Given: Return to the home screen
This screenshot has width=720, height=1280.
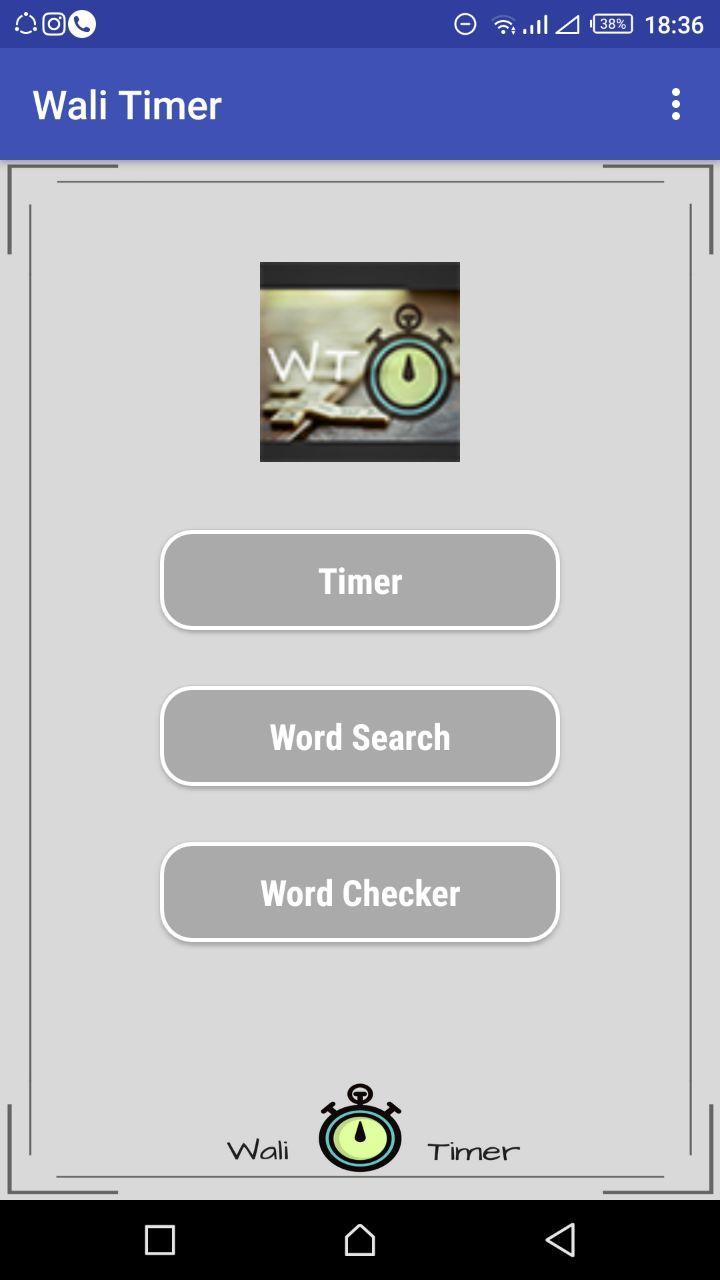Looking at the screenshot, I should 360,1240.
